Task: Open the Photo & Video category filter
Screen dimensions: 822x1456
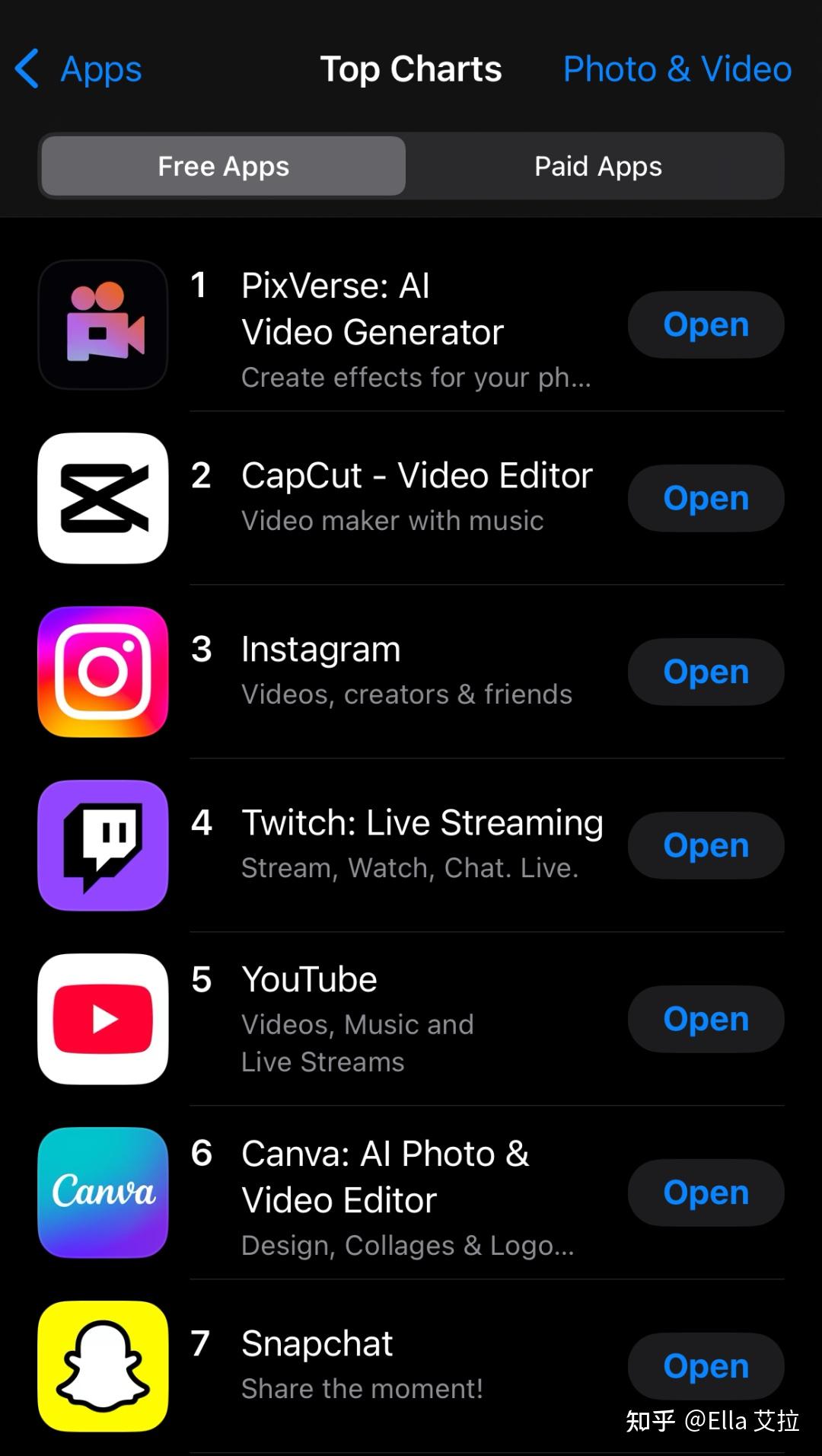Action: 677,69
